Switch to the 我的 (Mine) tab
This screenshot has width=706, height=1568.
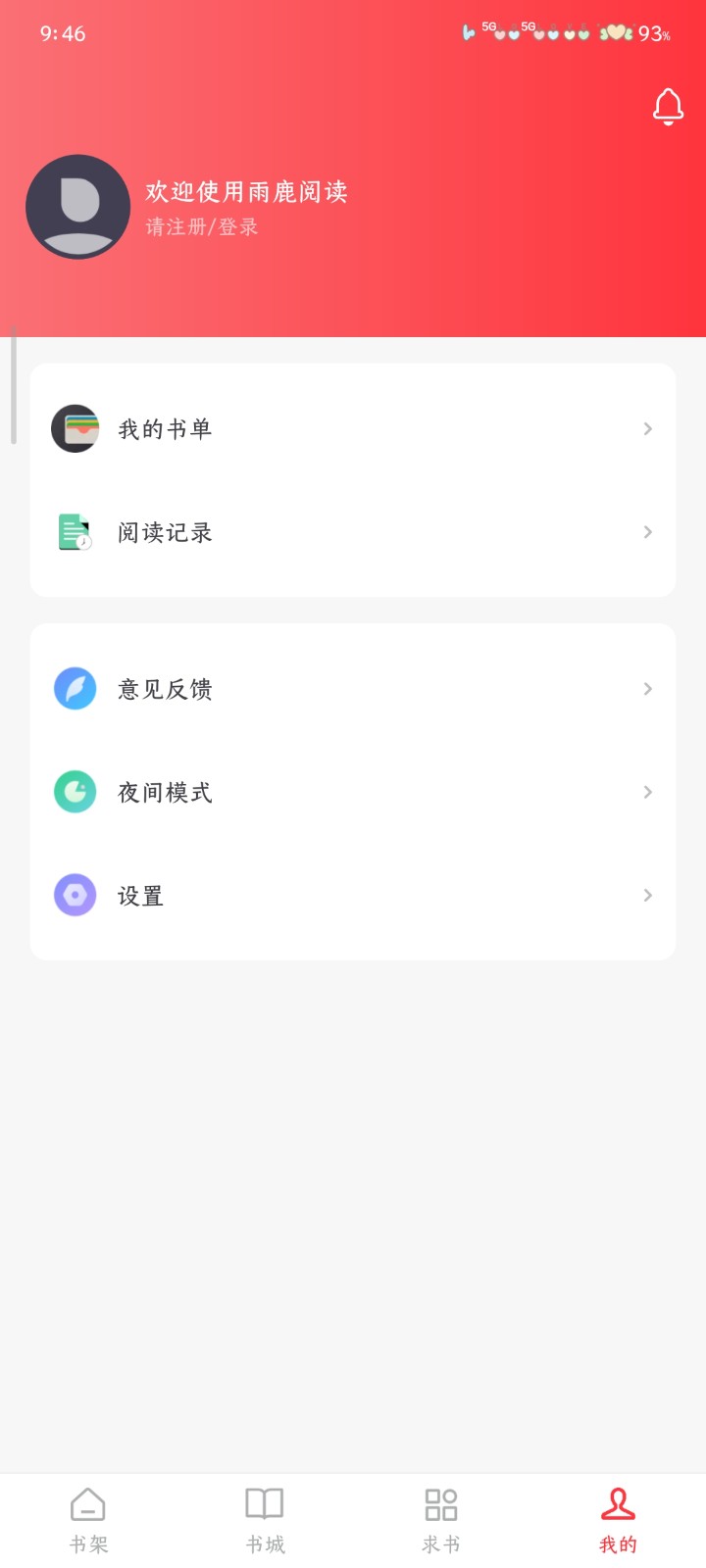click(x=617, y=1517)
